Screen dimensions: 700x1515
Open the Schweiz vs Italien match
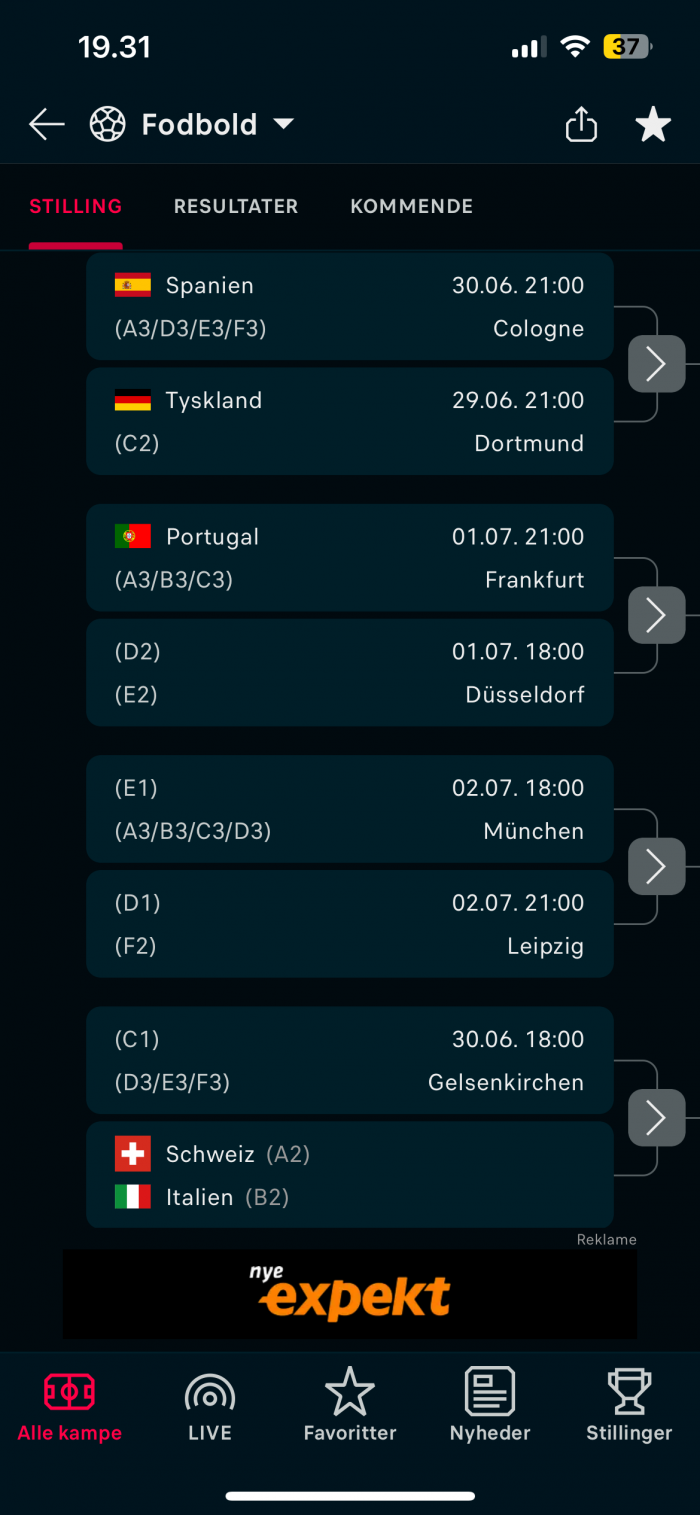pyautogui.click(x=350, y=1175)
